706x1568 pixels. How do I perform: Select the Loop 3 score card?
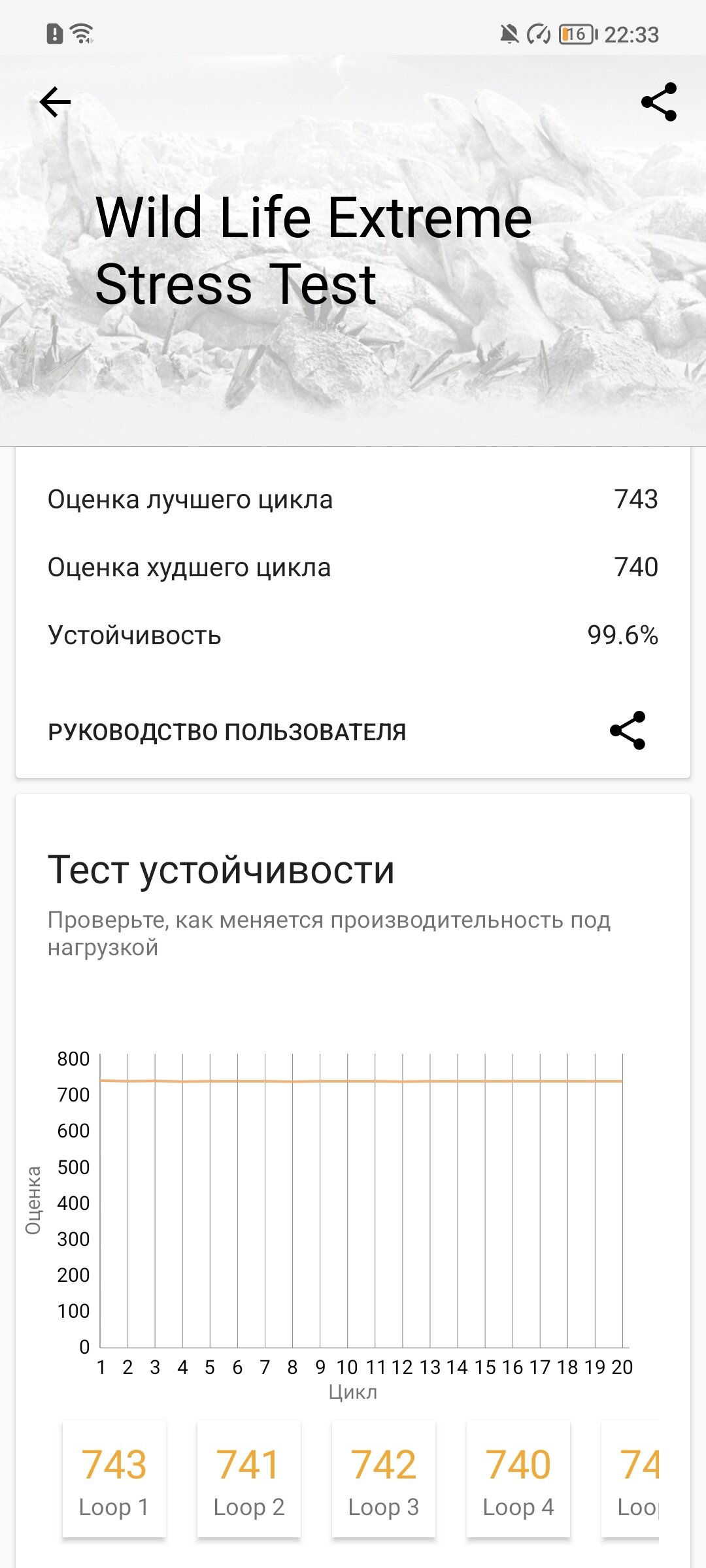coord(384,1479)
